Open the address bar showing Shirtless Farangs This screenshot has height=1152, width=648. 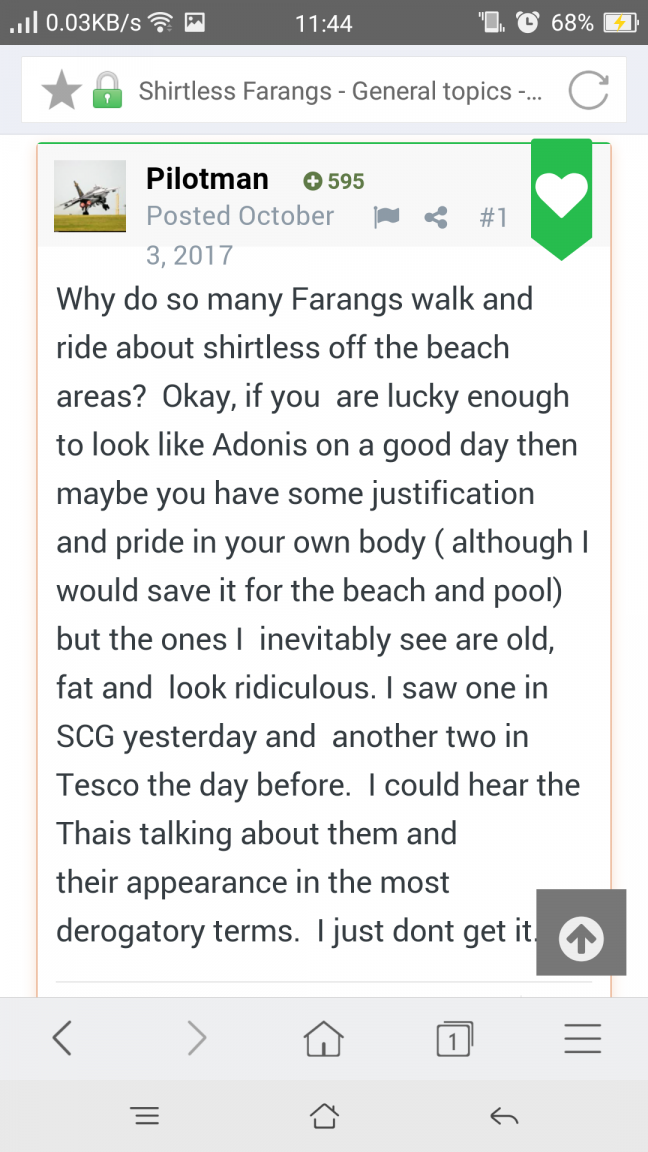tap(340, 91)
